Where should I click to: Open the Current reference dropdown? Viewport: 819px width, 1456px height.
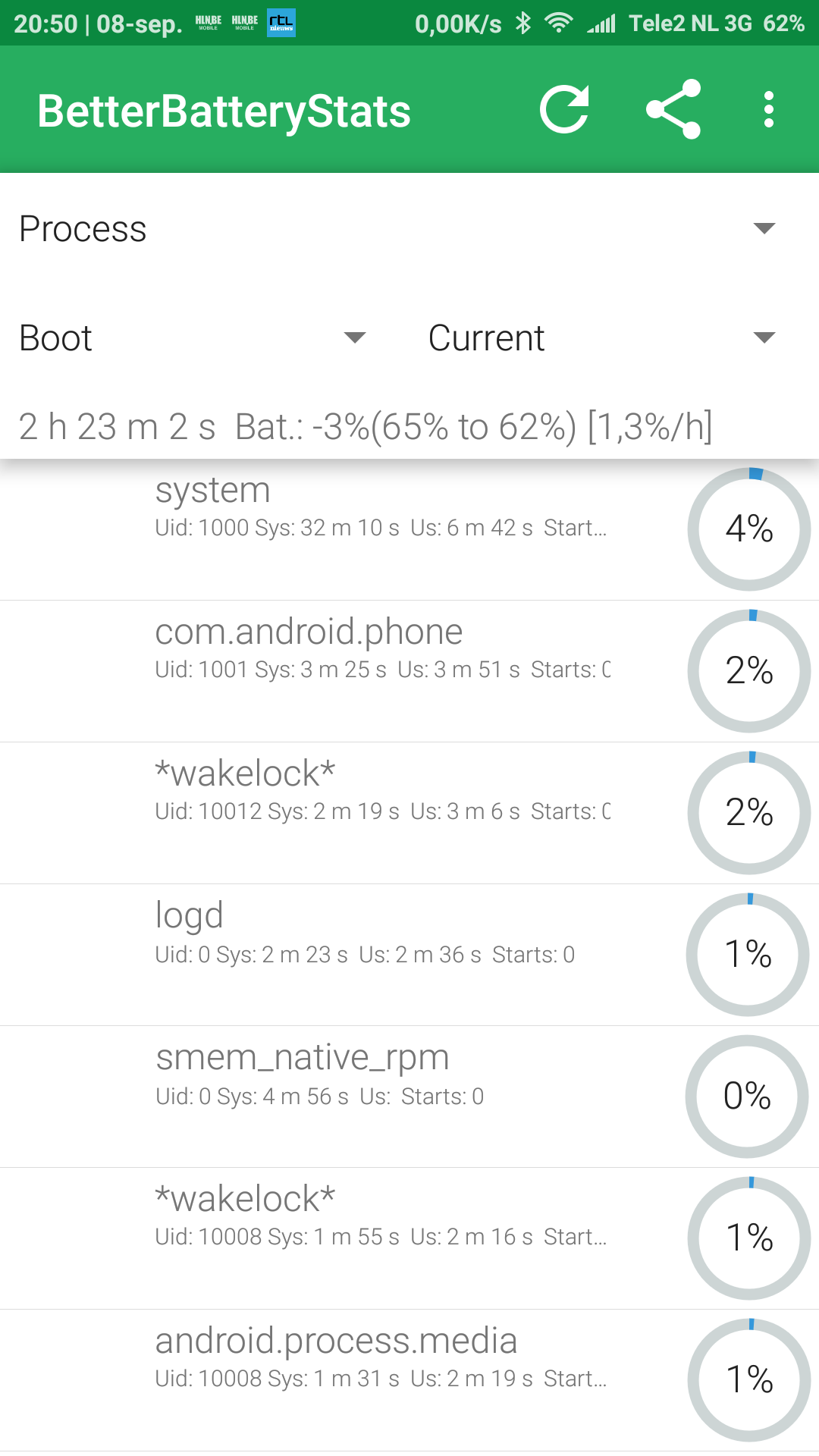tap(604, 338)
